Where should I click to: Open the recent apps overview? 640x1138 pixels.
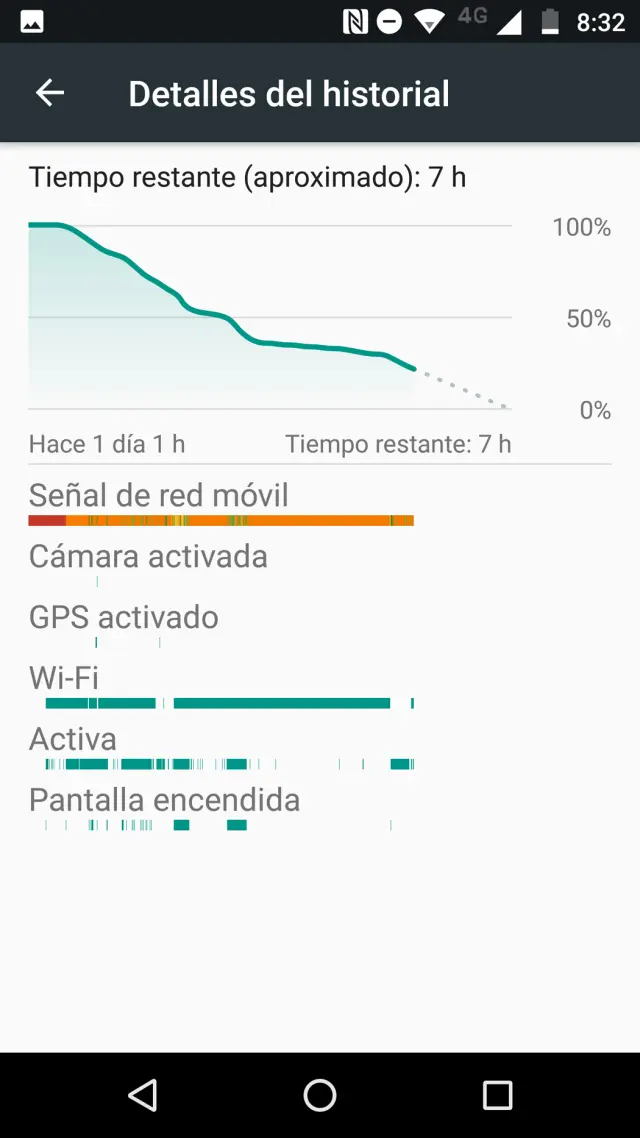coord(497,1094)
